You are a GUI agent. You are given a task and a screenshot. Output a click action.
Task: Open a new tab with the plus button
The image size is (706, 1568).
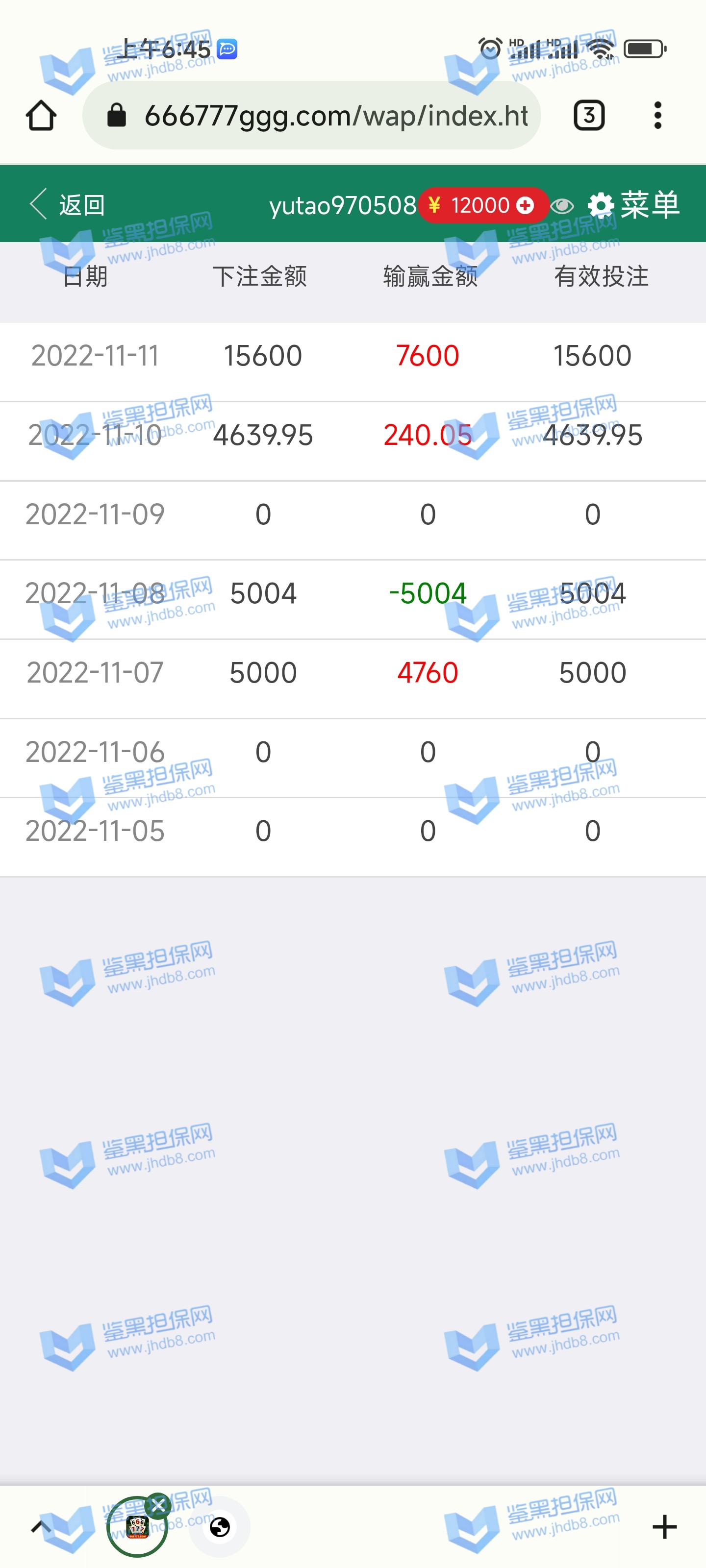point(664,1527)
